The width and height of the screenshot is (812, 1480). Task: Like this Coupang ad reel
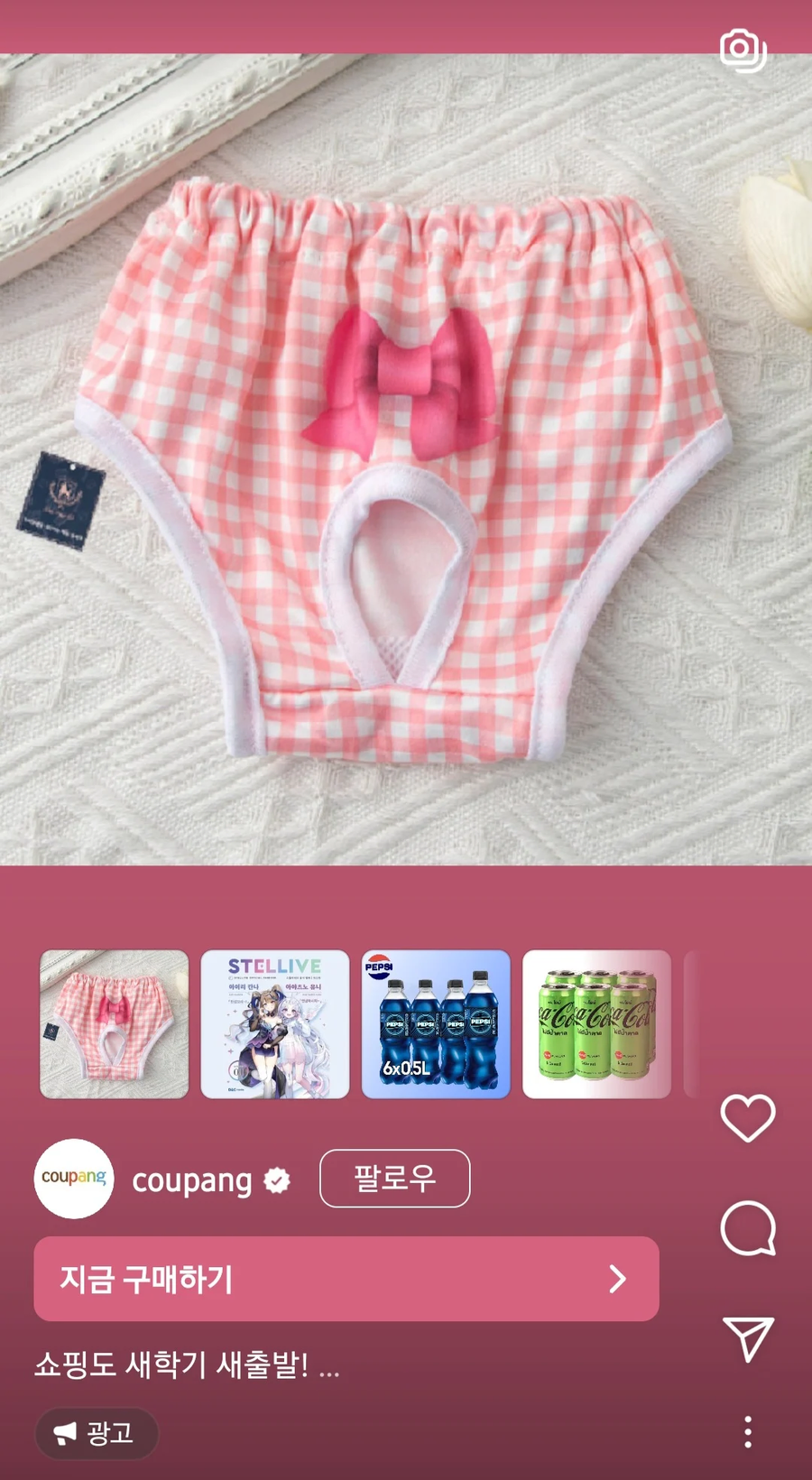click(x=748, y=1117)
